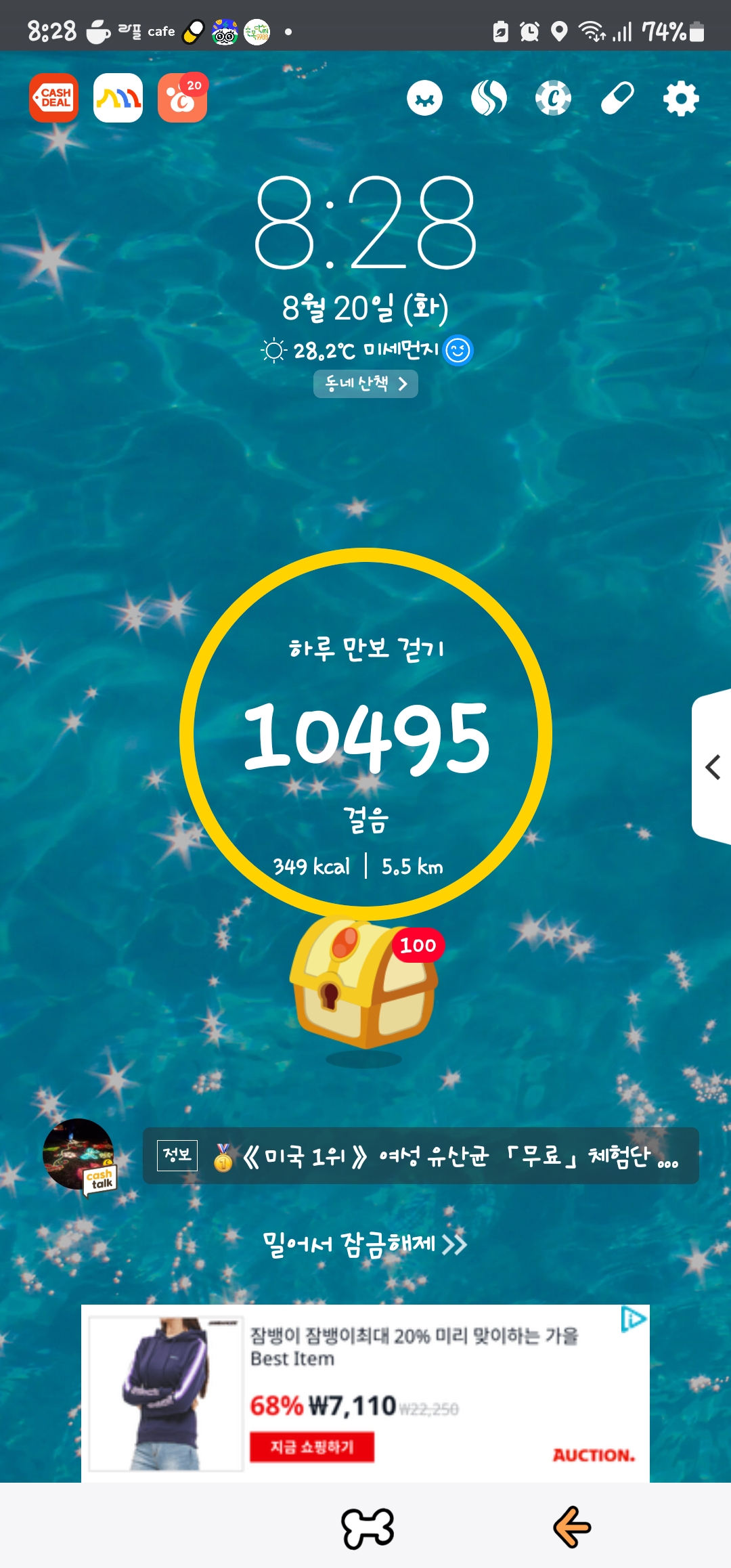Expand the side panel arrow handle
This screenshot has width=731, height=1568.
coord(711,767)
